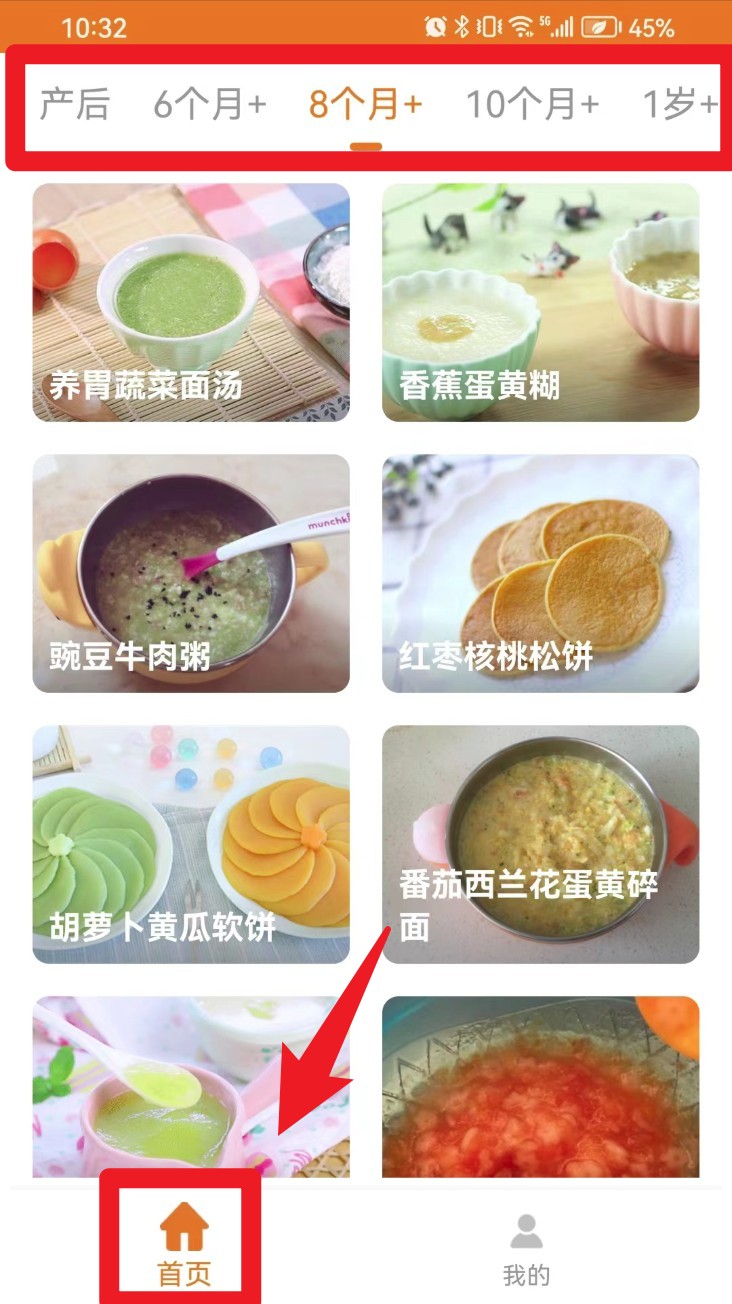This screenshot has height=1304, width=732.
Task: Tap the 8个月+ age tab
Action: click(x=366, y=104)
